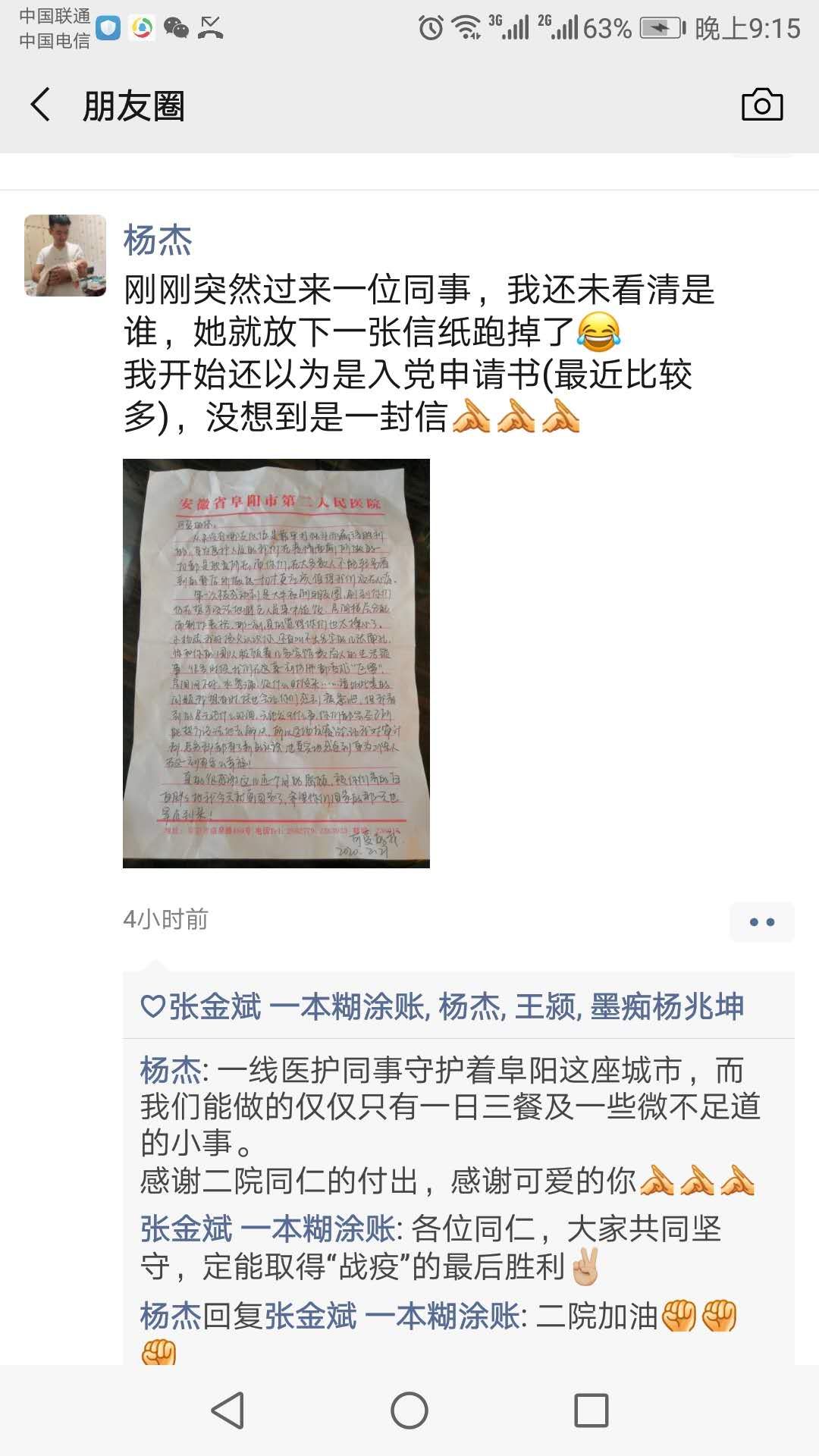Open liker 墨痴杨兆坤's profile

pyautogui.click(x=667, y=1007)
